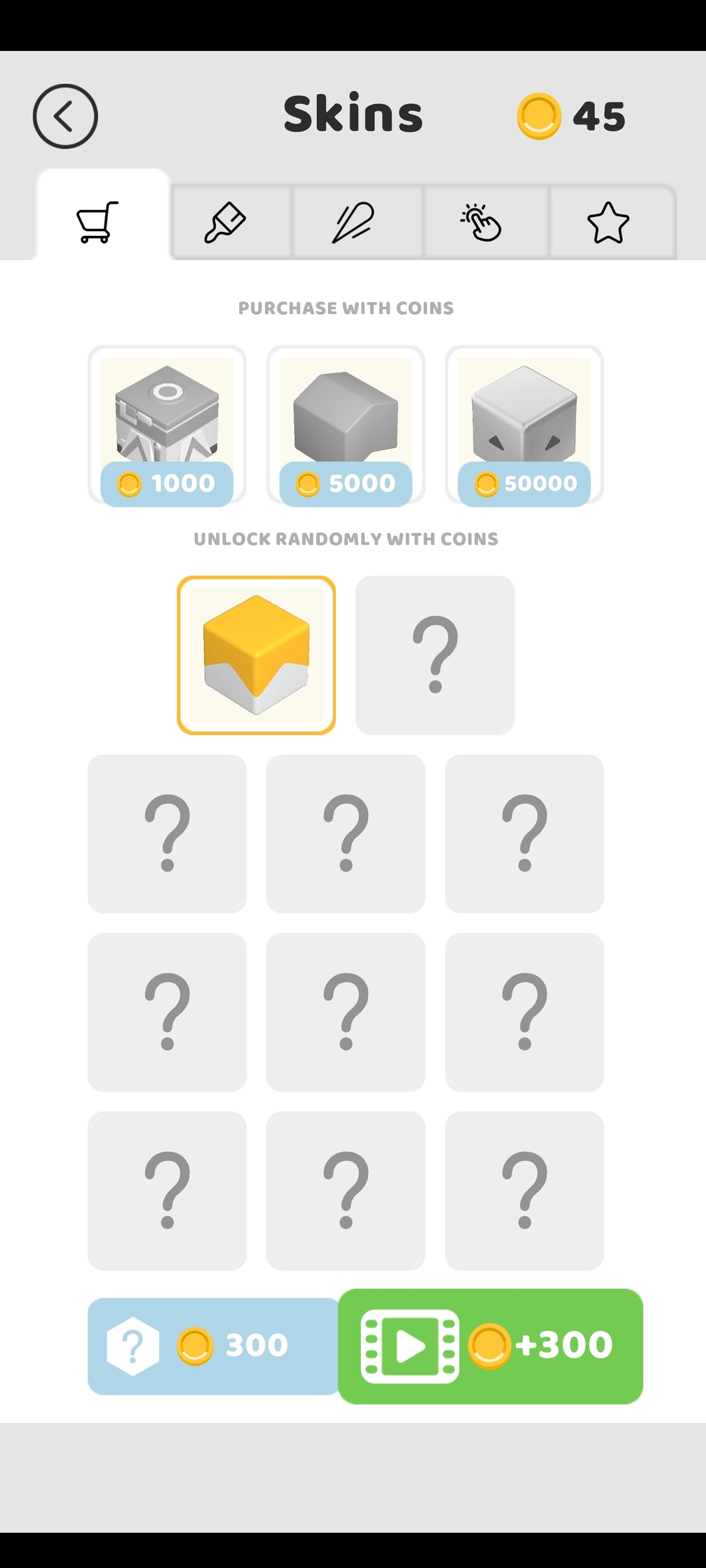Open the feather trail tab
Image resolution: width=706 pixels, height=1568 pixels.
(354, 222)
